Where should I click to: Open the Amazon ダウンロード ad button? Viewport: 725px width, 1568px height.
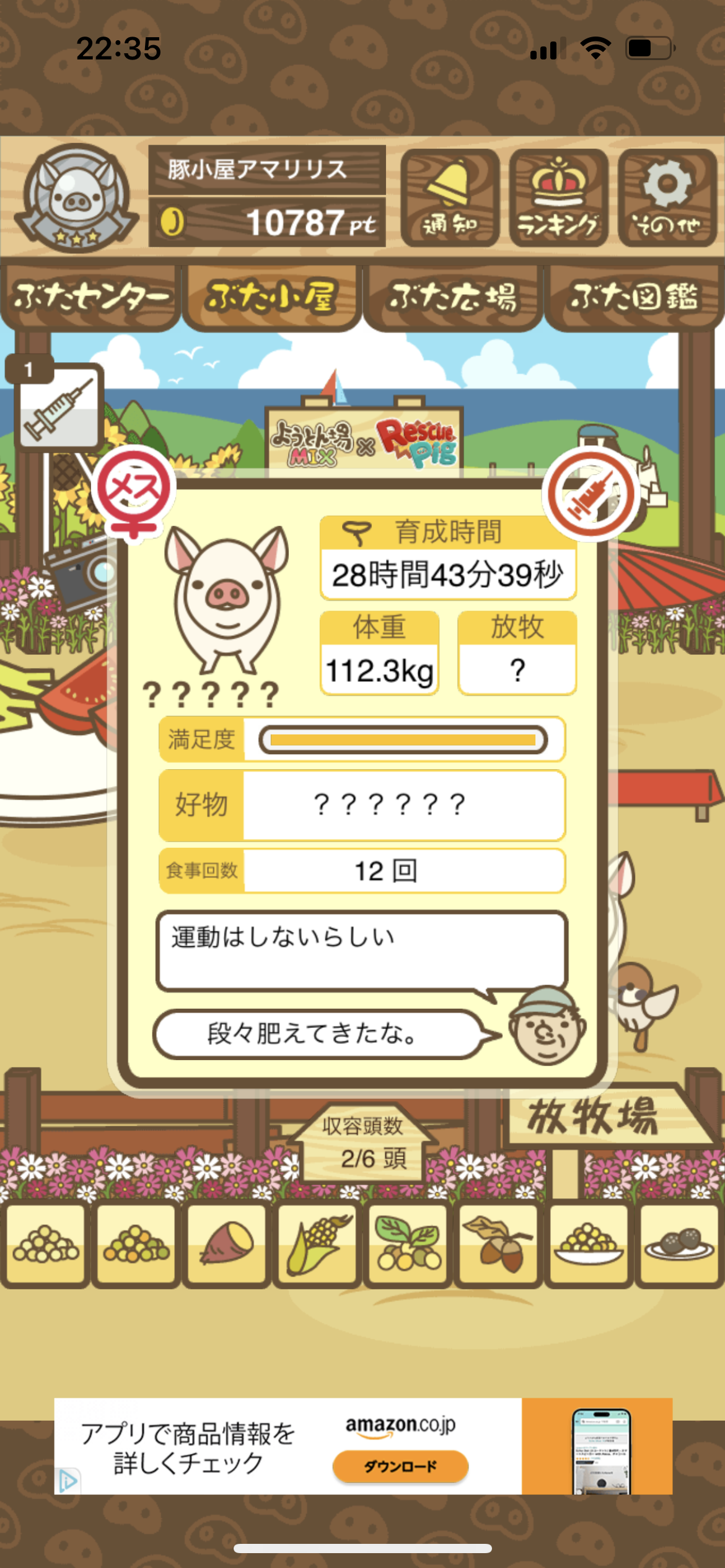point(400,1466)
